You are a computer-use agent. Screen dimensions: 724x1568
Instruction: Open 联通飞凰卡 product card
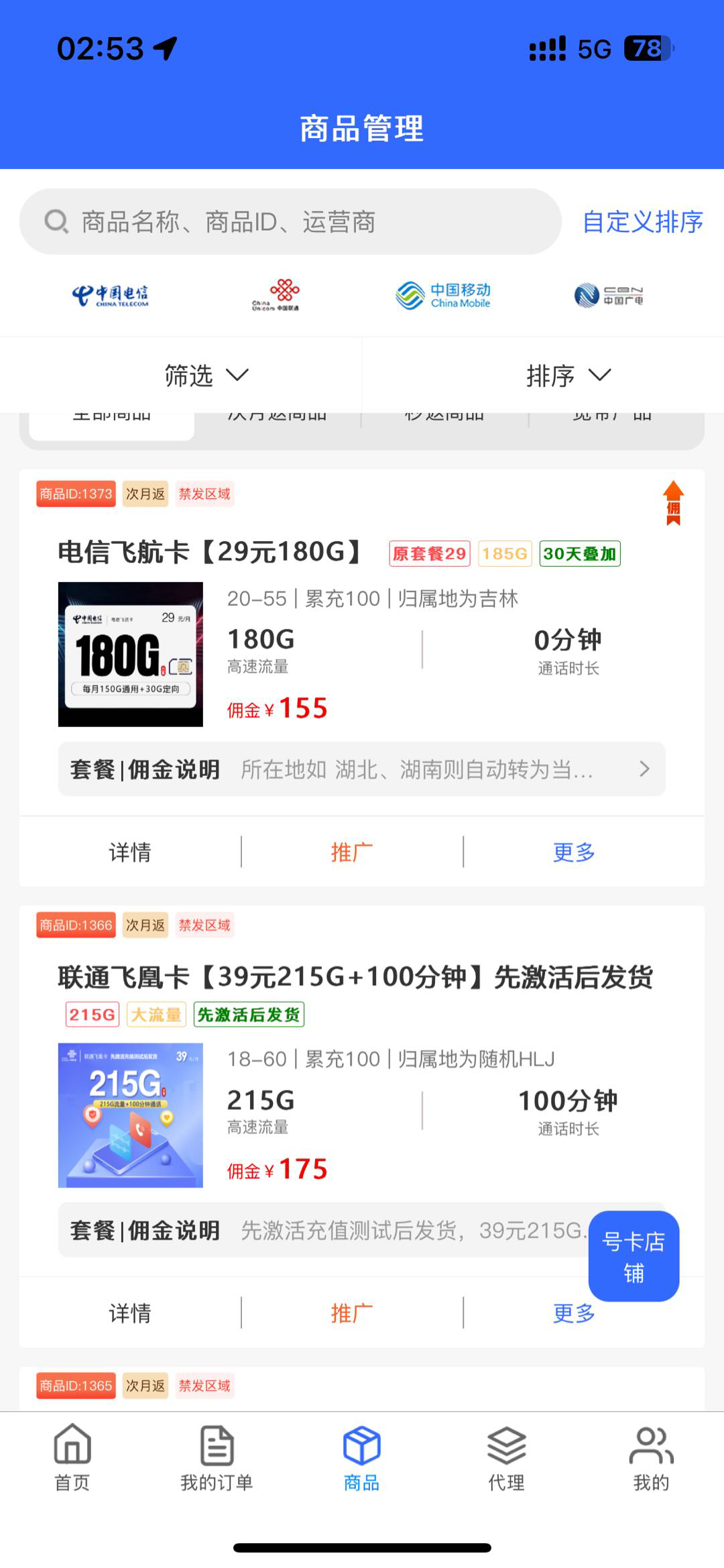click(x=355, y=978)
